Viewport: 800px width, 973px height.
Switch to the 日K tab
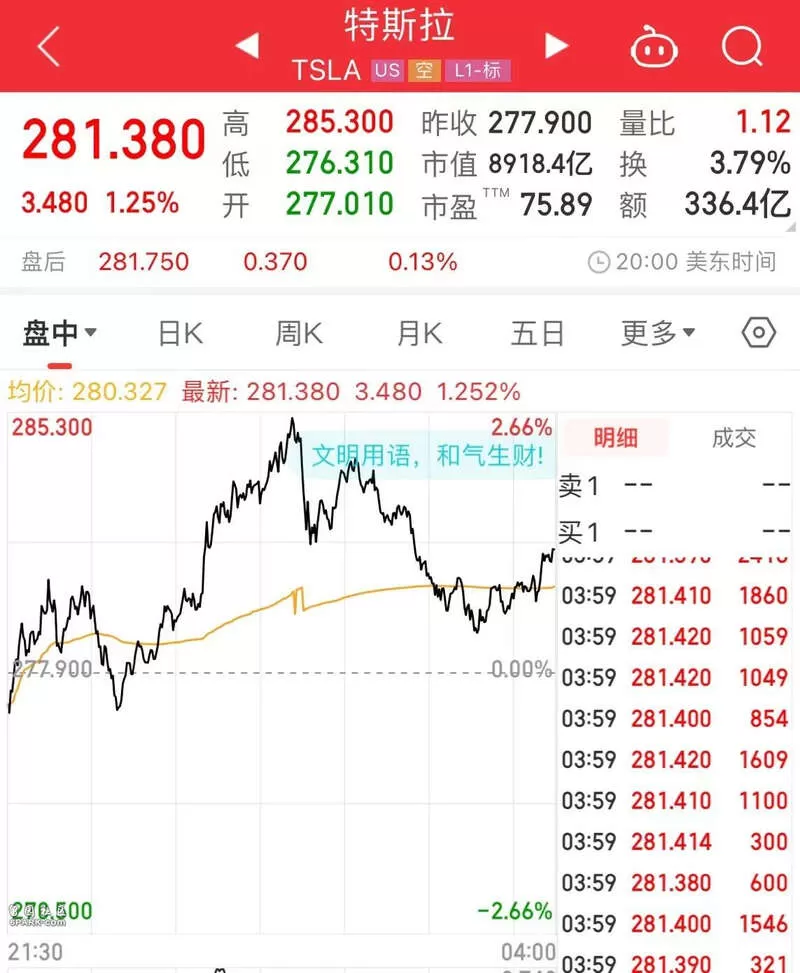click(x=180, y=333)
